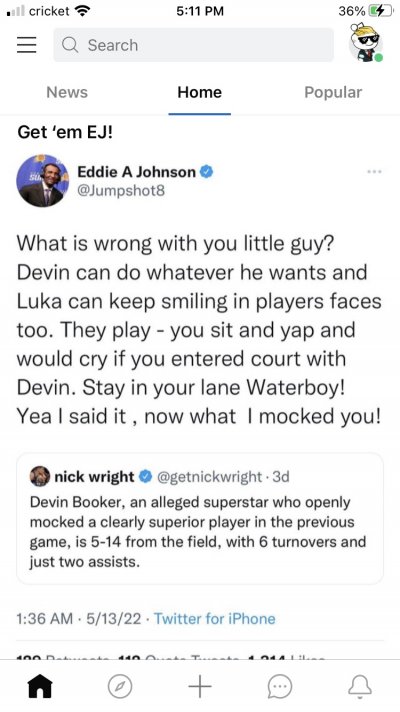Select the Home top tab
Screen dimensions: 400x712
(x=200, y=92)
